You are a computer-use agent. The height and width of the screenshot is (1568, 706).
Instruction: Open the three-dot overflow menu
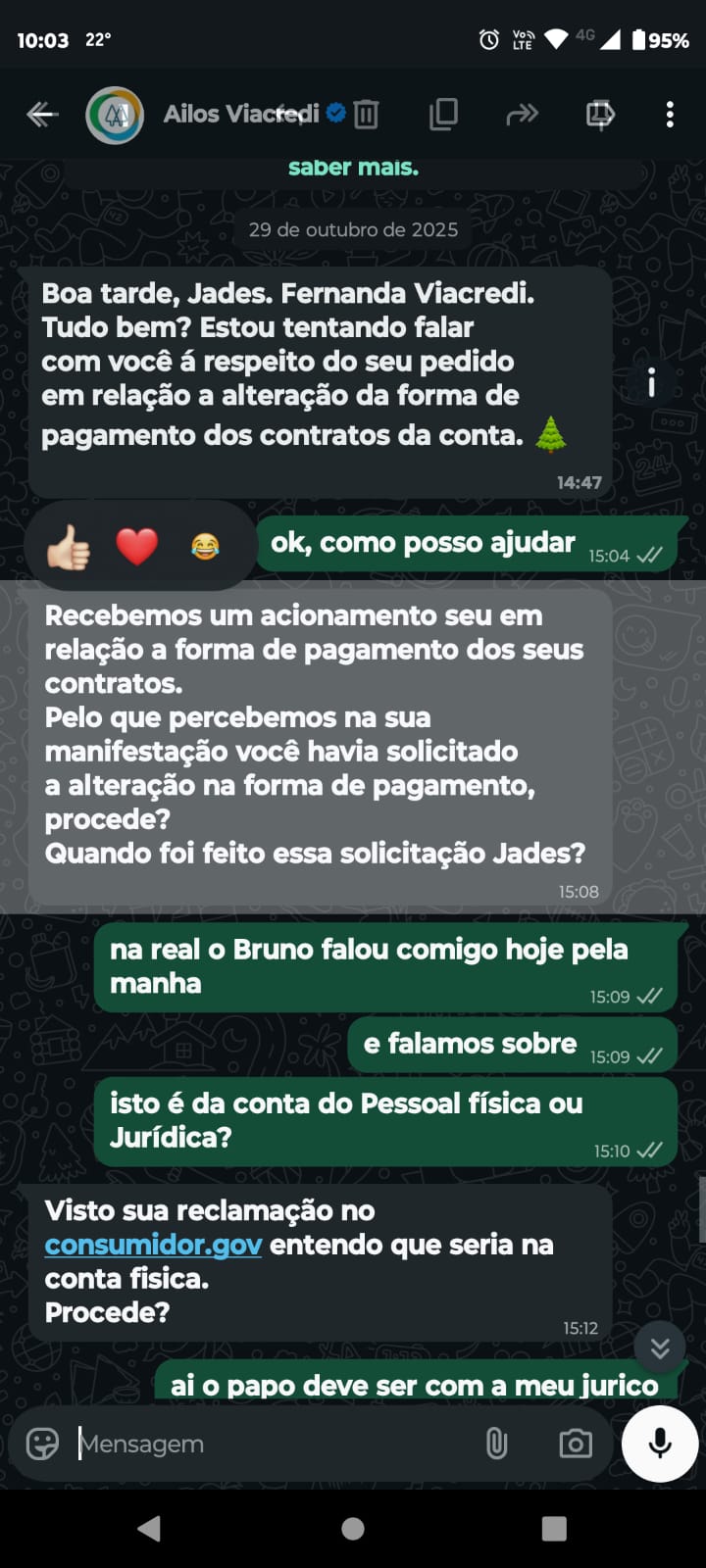[670, 115]
